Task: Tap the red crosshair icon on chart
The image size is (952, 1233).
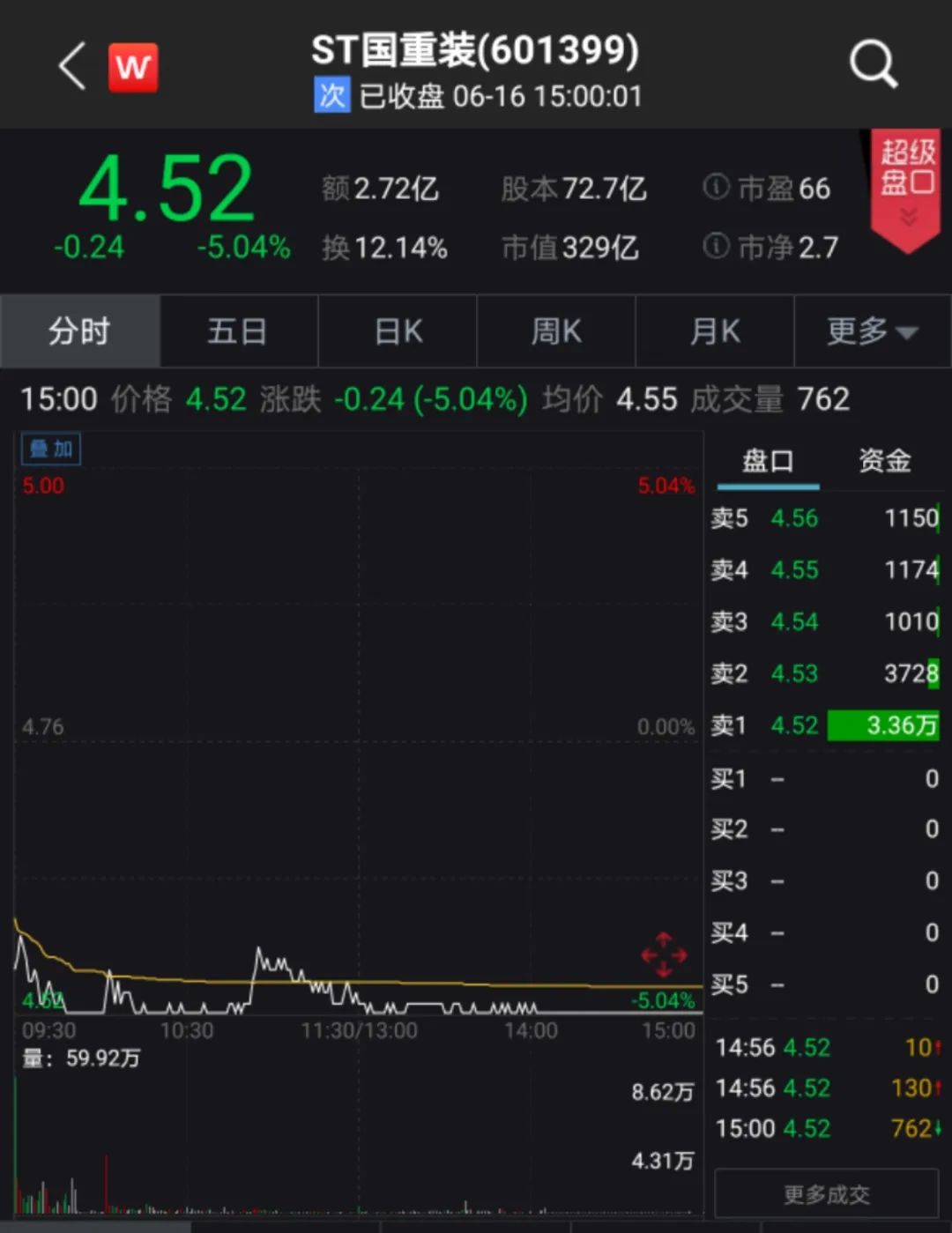Action: pos(664,955)
